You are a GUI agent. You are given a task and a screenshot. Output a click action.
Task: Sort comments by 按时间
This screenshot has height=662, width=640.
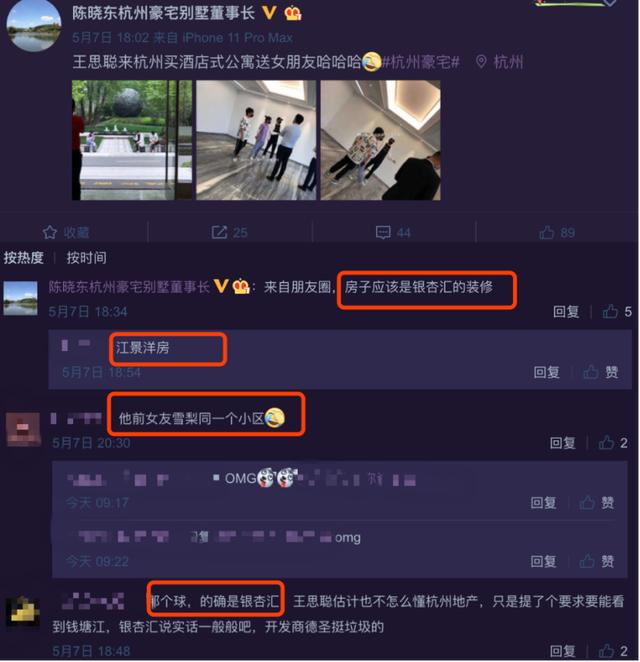click(x=86, y=258)
